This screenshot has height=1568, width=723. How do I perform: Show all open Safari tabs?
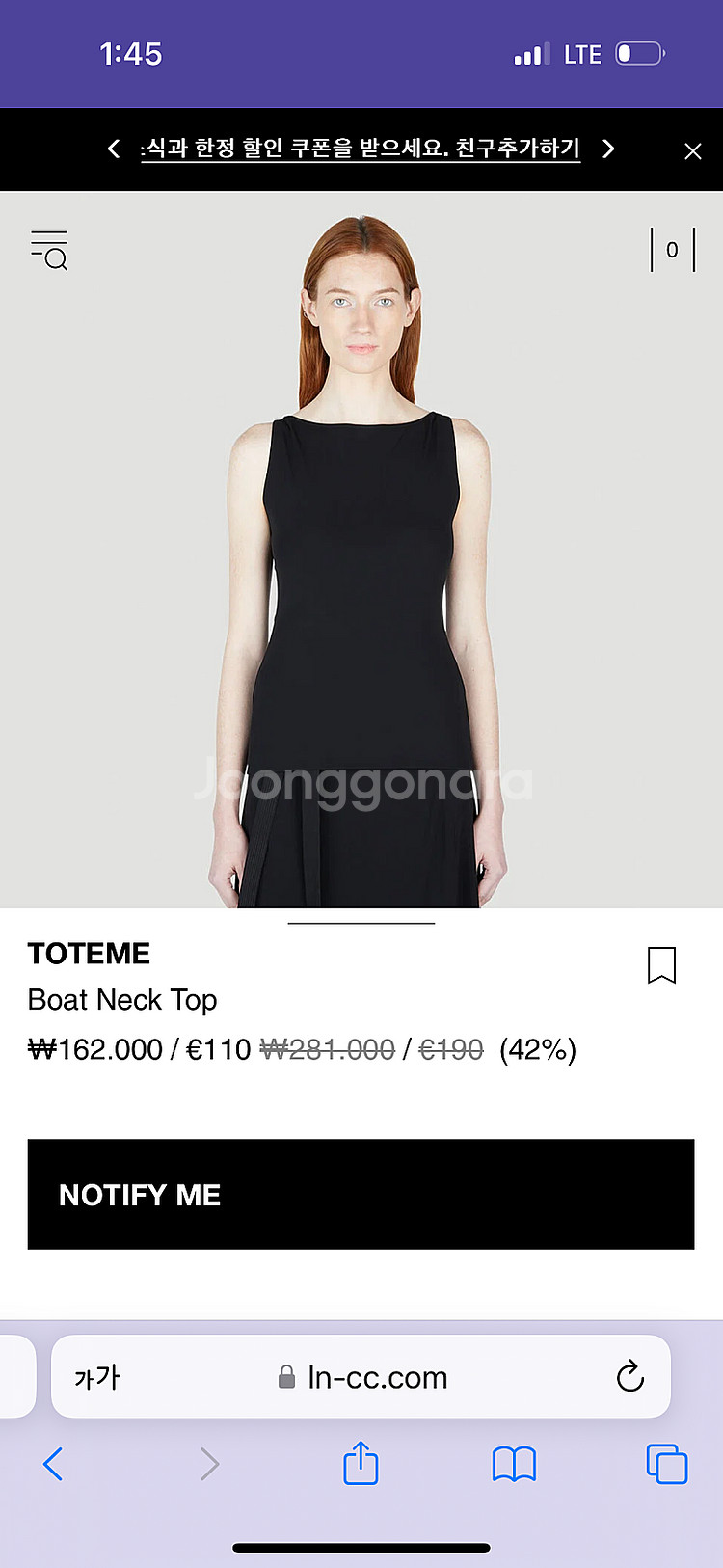point(666,1464)
